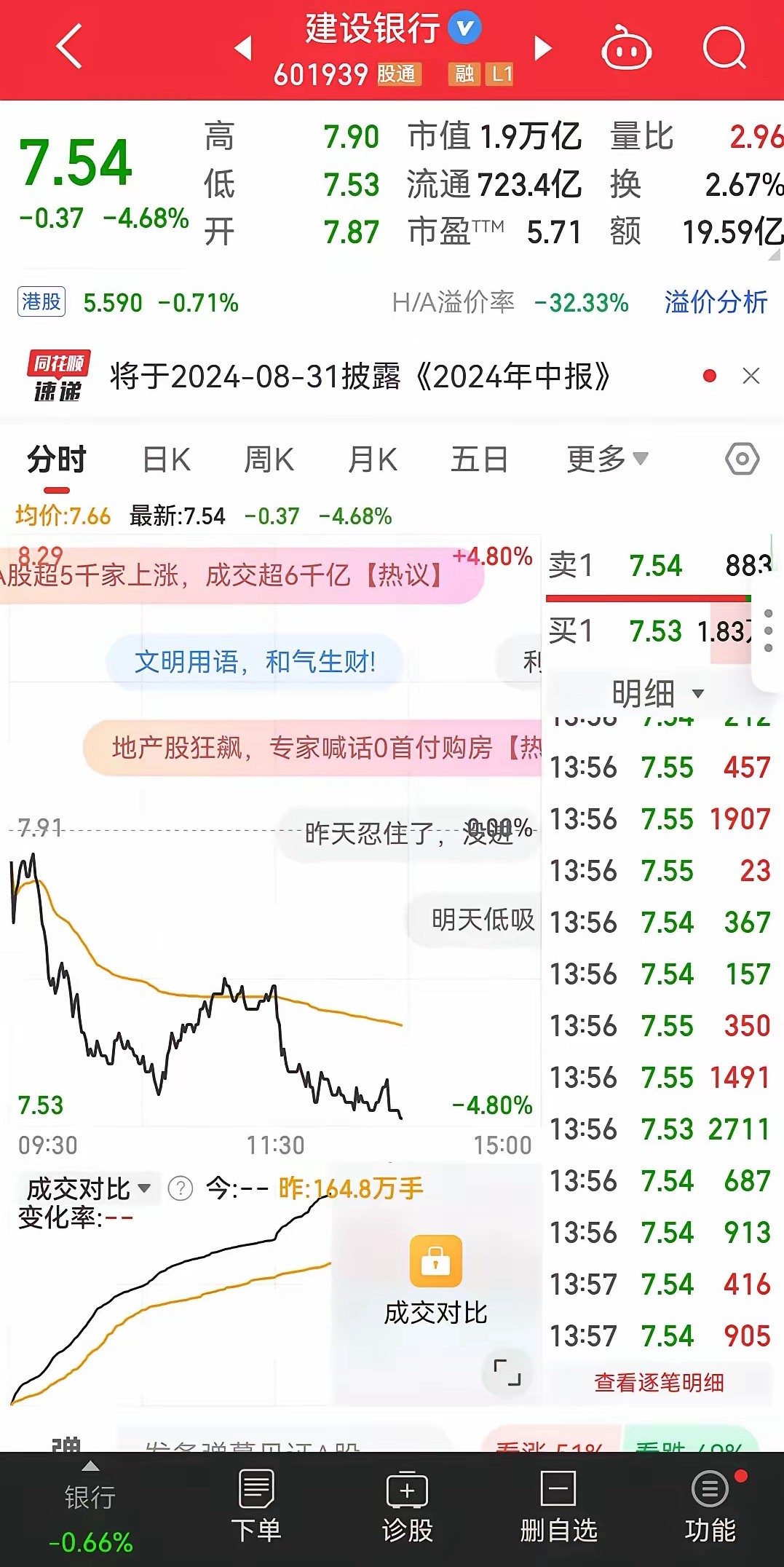Expand the 成交对比 indicator dropdown

[x=89, y=1188]
